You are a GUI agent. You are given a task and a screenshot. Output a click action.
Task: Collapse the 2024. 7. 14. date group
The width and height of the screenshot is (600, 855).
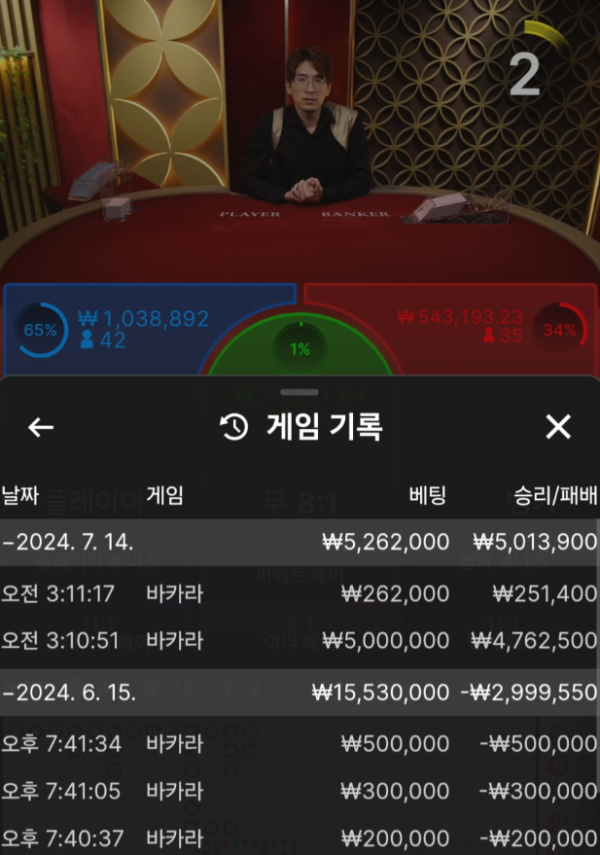click(70, 542)
